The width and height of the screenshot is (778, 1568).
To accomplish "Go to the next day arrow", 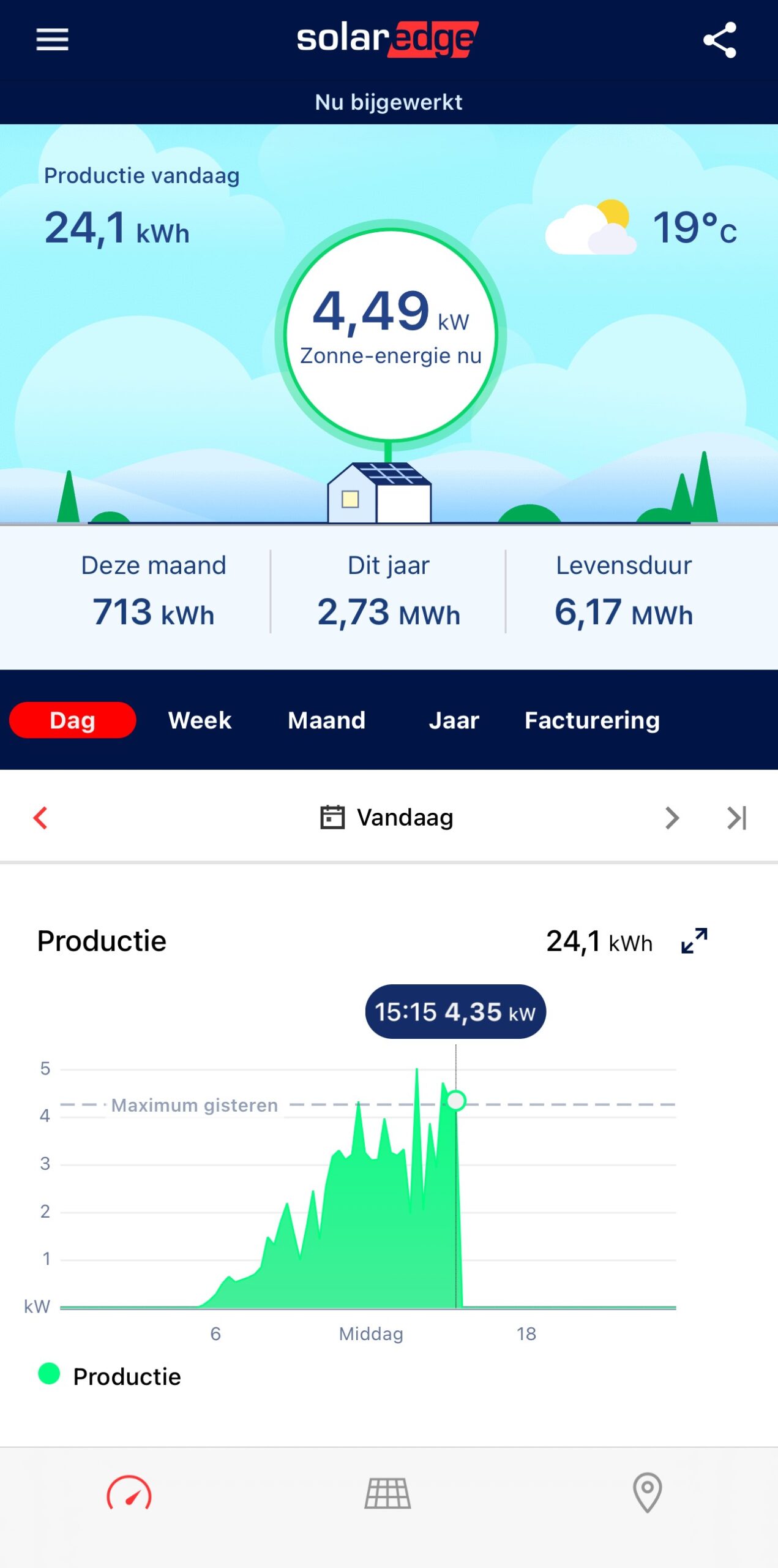I will tap(672, 818).
